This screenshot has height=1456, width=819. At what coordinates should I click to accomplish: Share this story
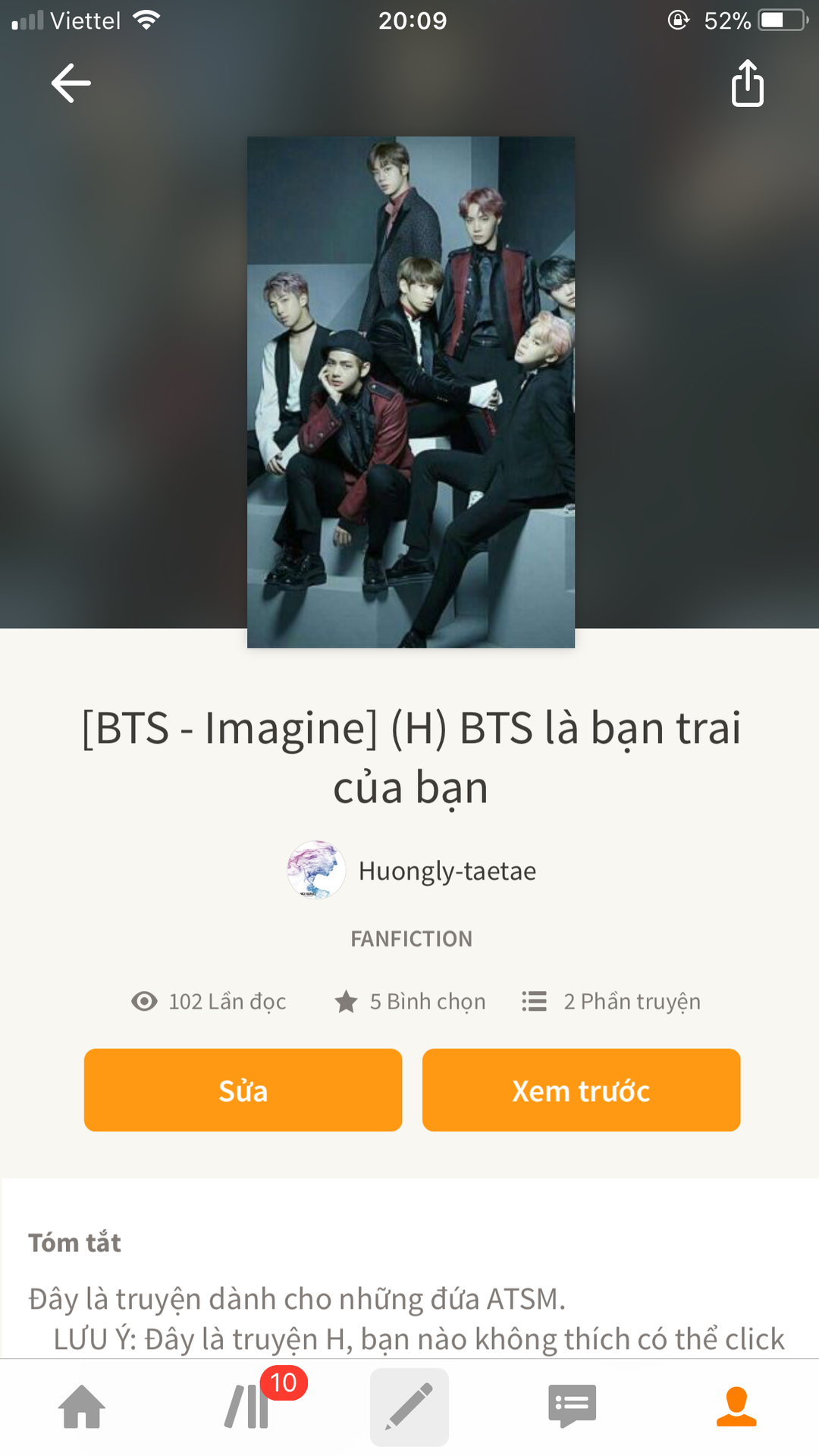point(747,83)
